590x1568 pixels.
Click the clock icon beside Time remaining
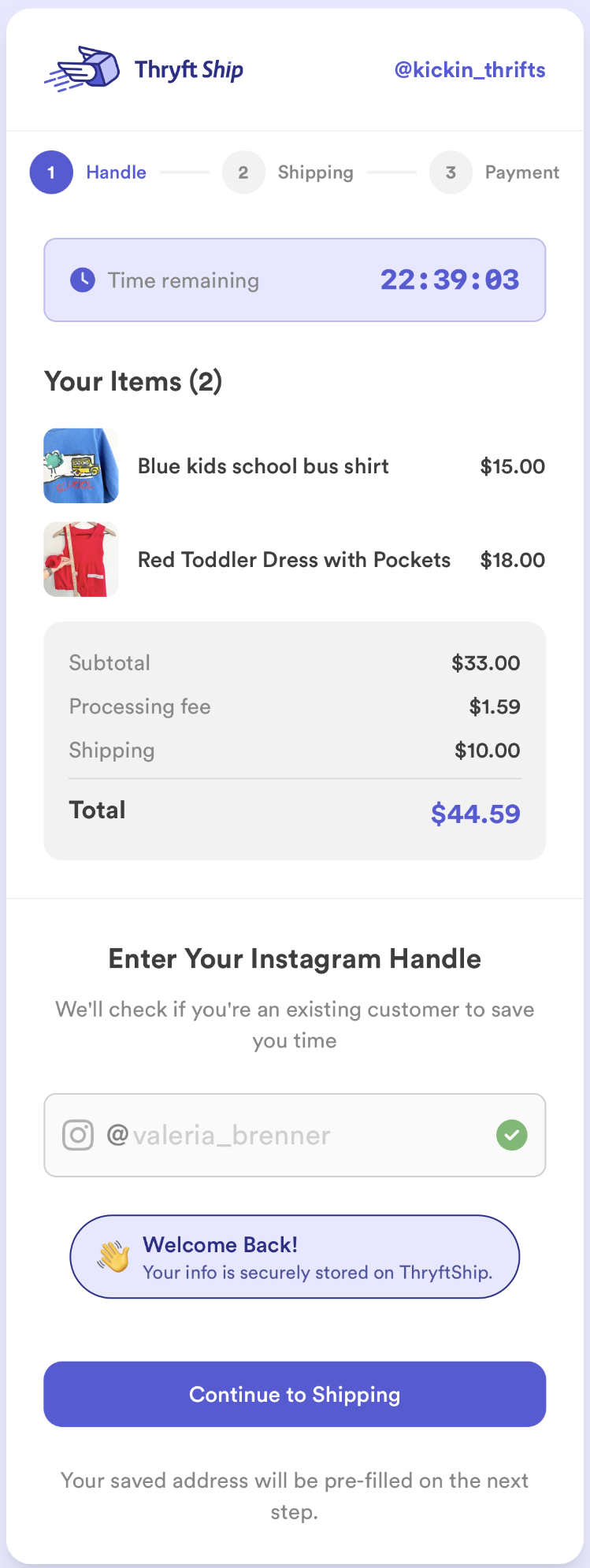click(81, 280)
